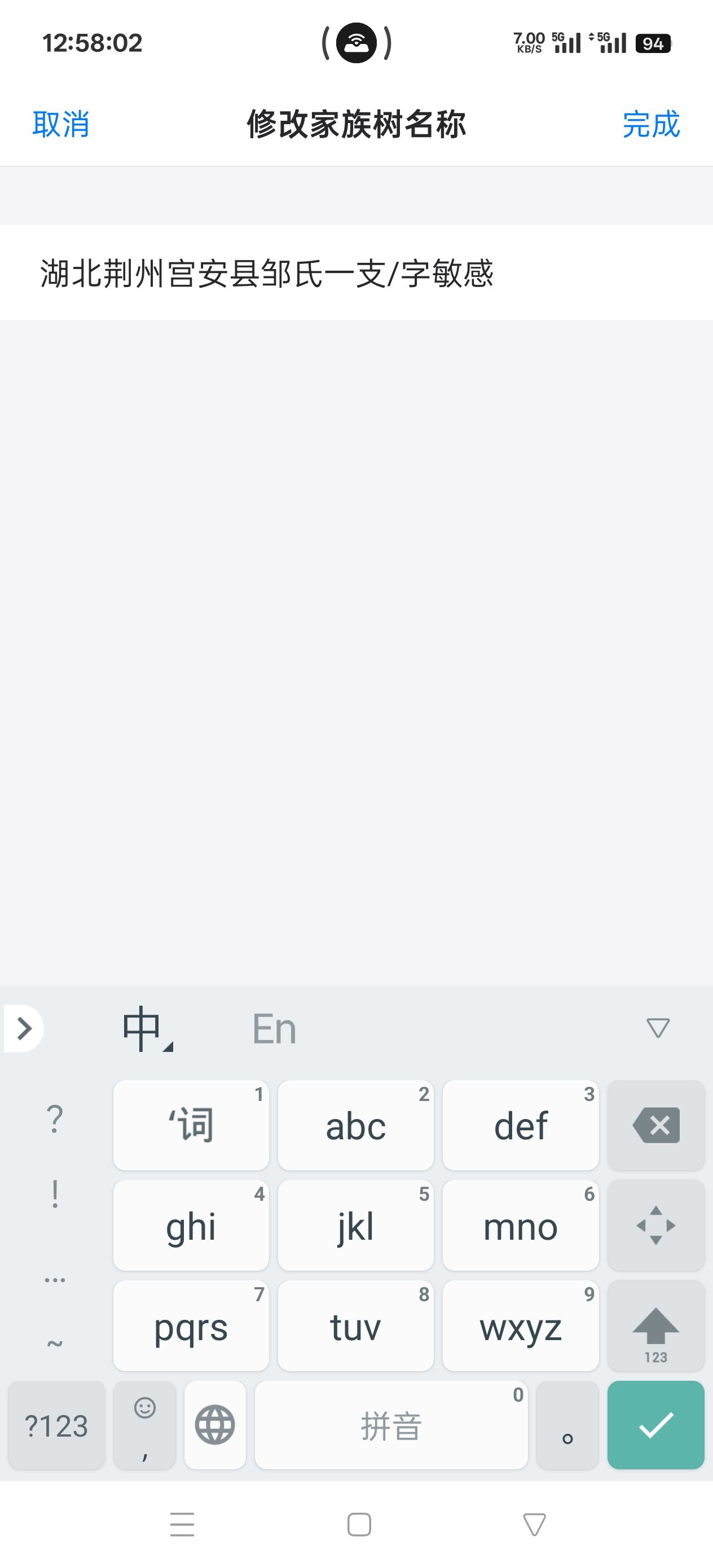Expand the keyboard toolbar arrow
Viewport: 713px width, 1568px height.
coord(24,1029)
